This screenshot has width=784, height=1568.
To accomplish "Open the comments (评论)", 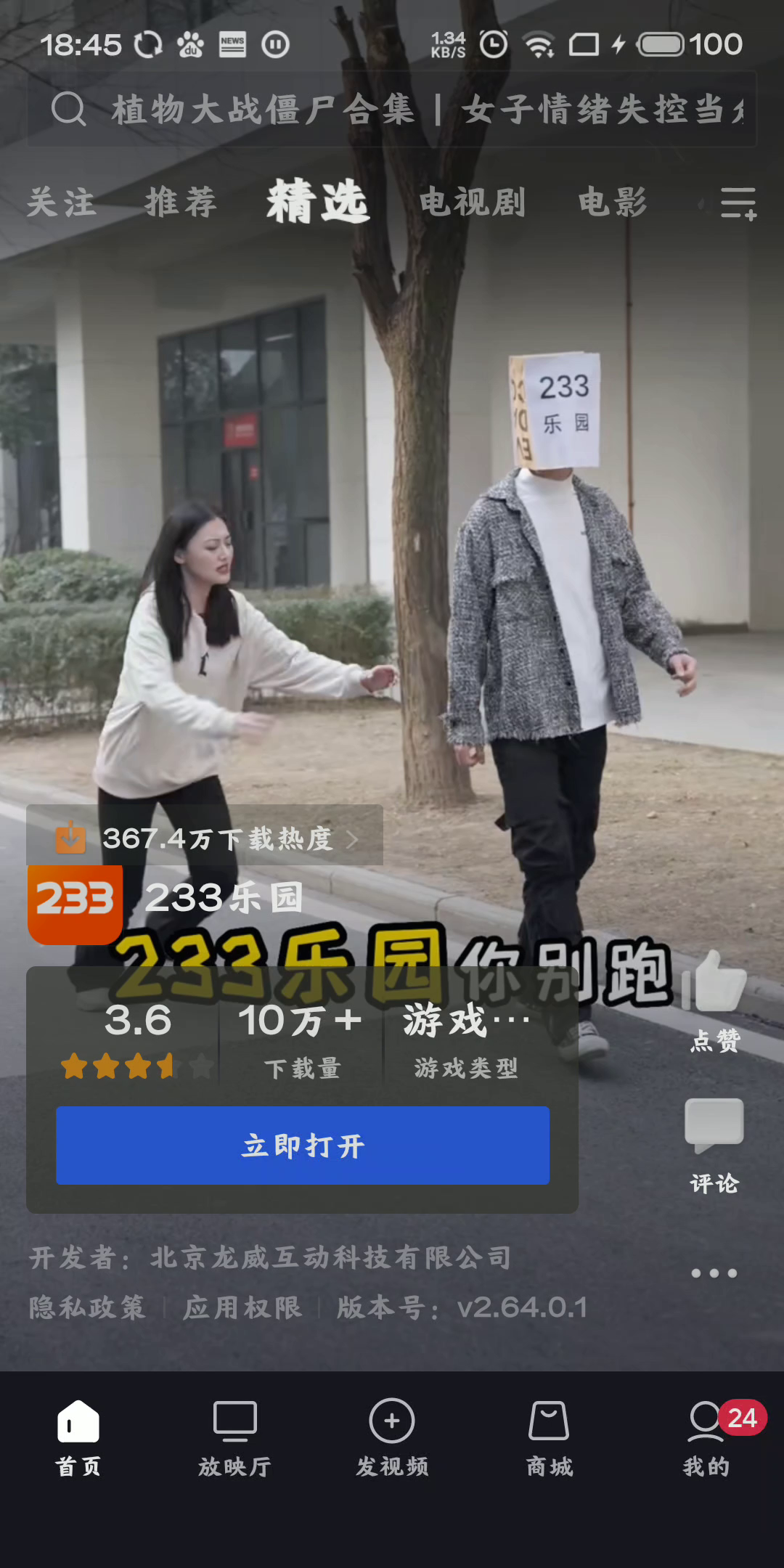I will click(714, 1129).
